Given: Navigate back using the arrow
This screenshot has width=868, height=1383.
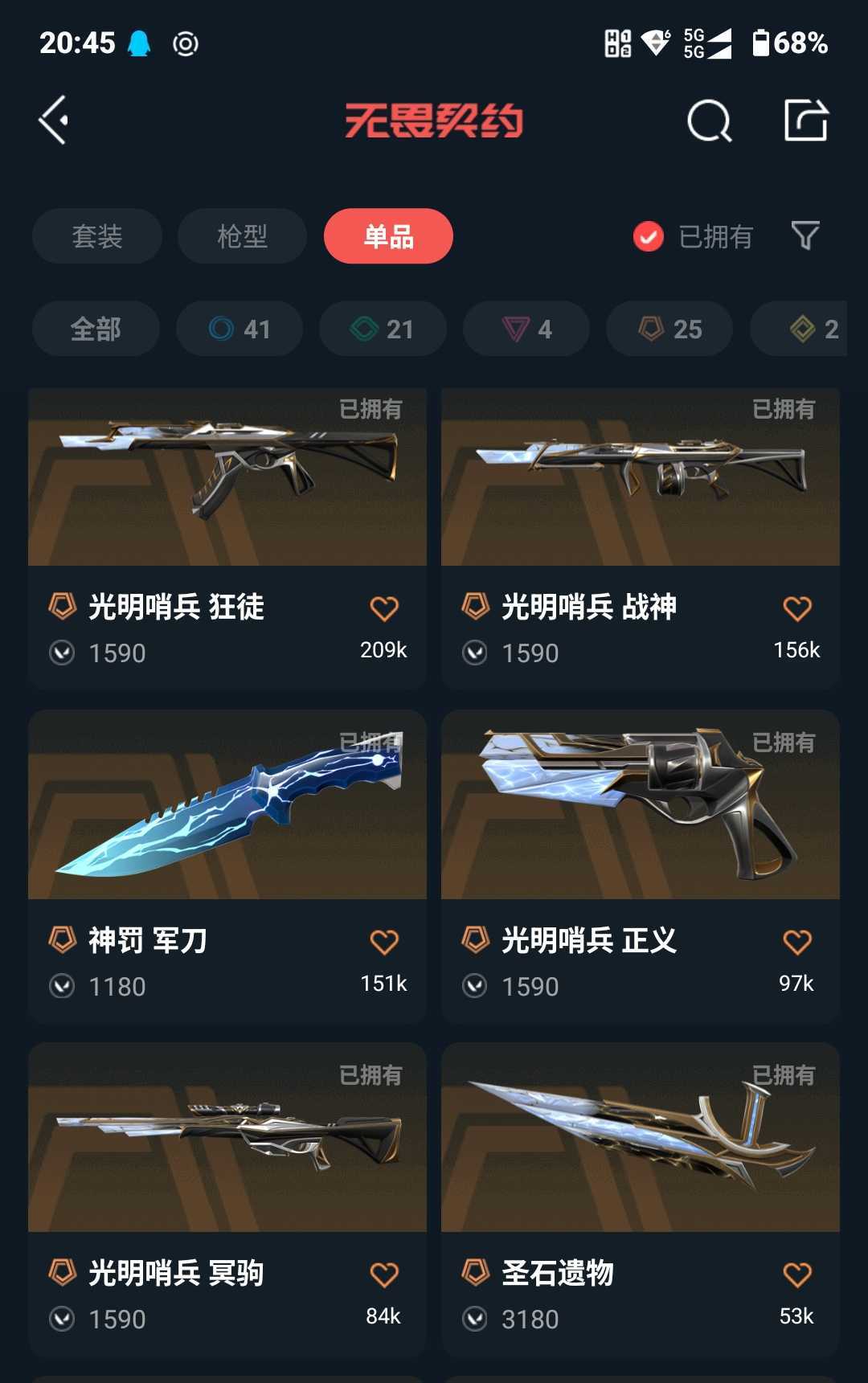Looking at the screenshot, I should [x=53, y=118].
